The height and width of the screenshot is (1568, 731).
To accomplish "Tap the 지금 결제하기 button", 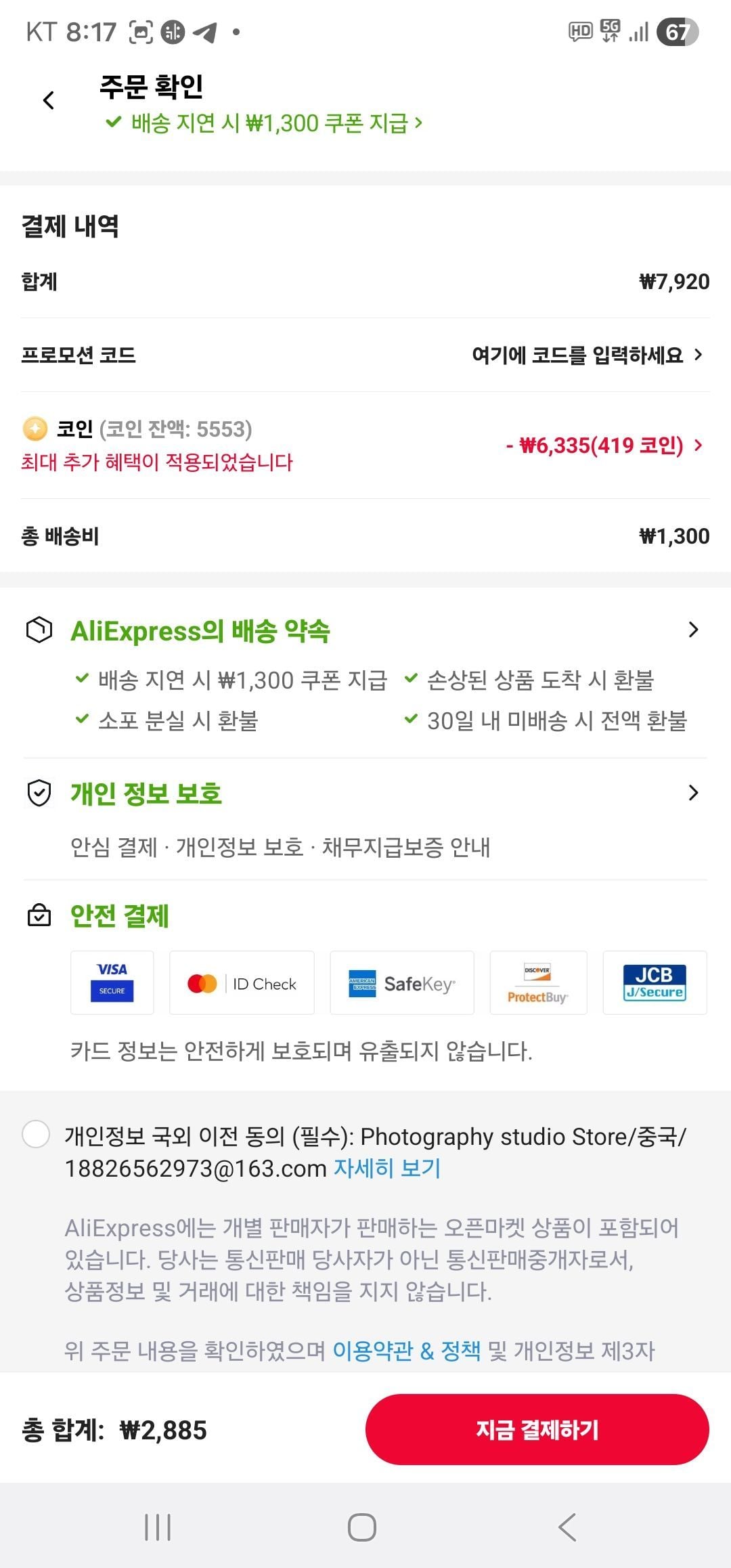I will click(537, 1429).
